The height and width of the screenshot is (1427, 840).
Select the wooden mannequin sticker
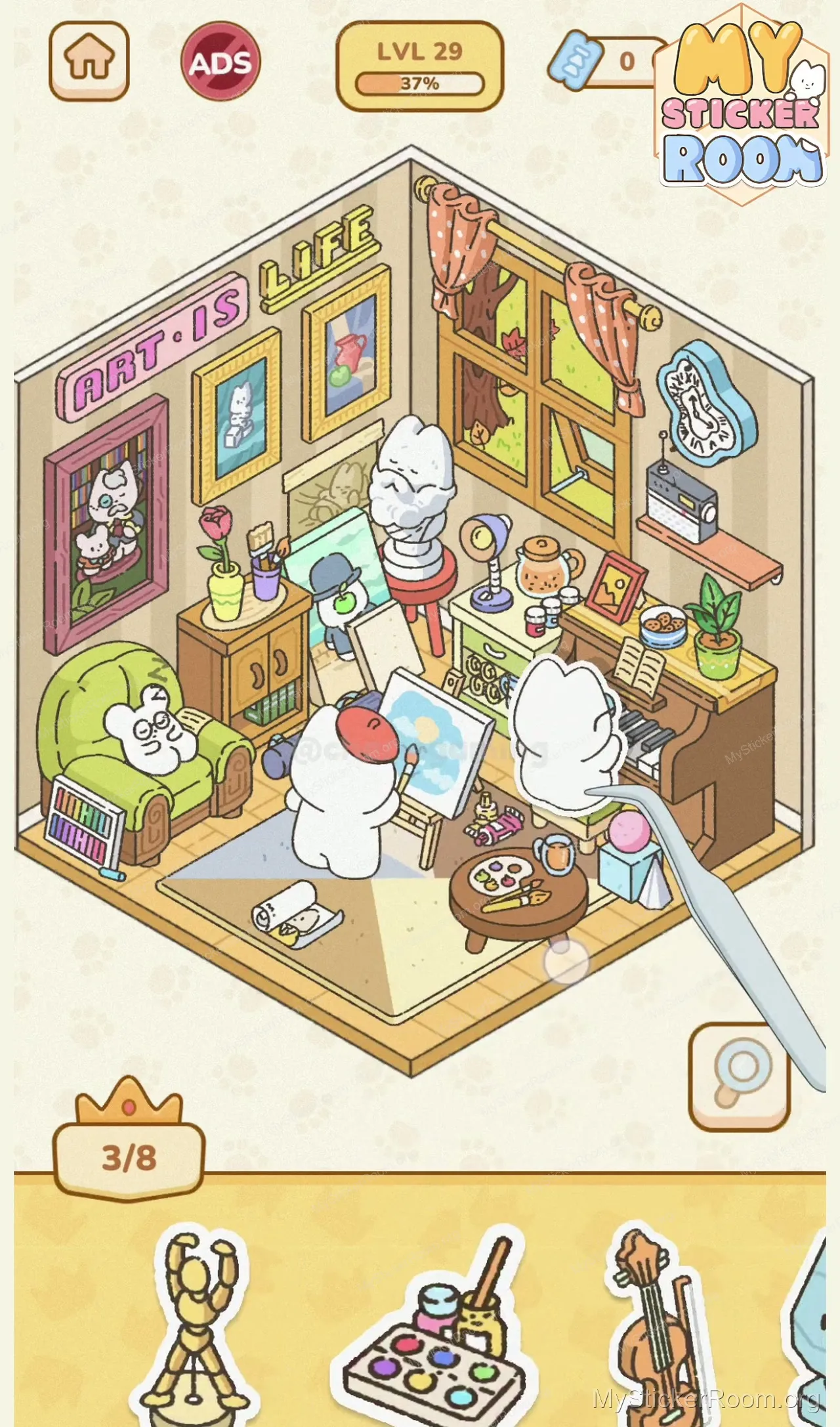click(195, 1326)
